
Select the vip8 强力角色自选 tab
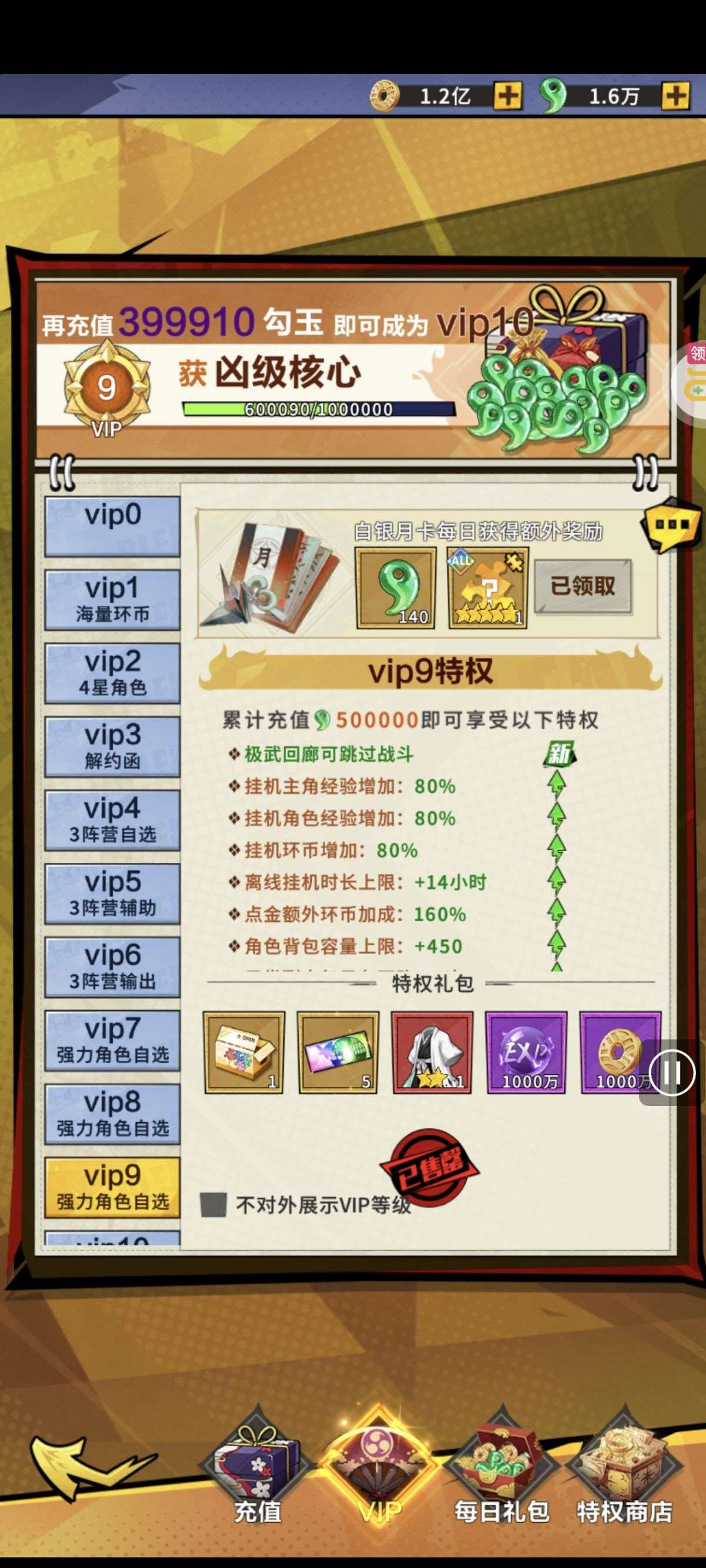coord(112,1114)
